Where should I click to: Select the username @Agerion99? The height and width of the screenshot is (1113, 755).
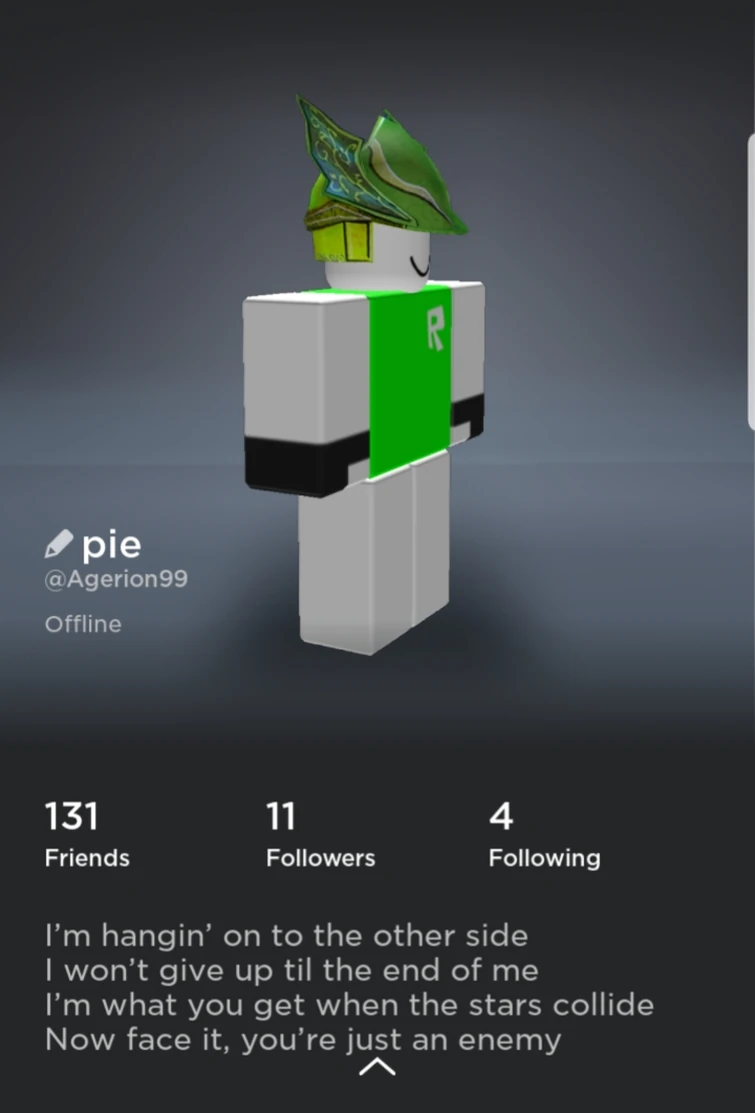(115, 578)
